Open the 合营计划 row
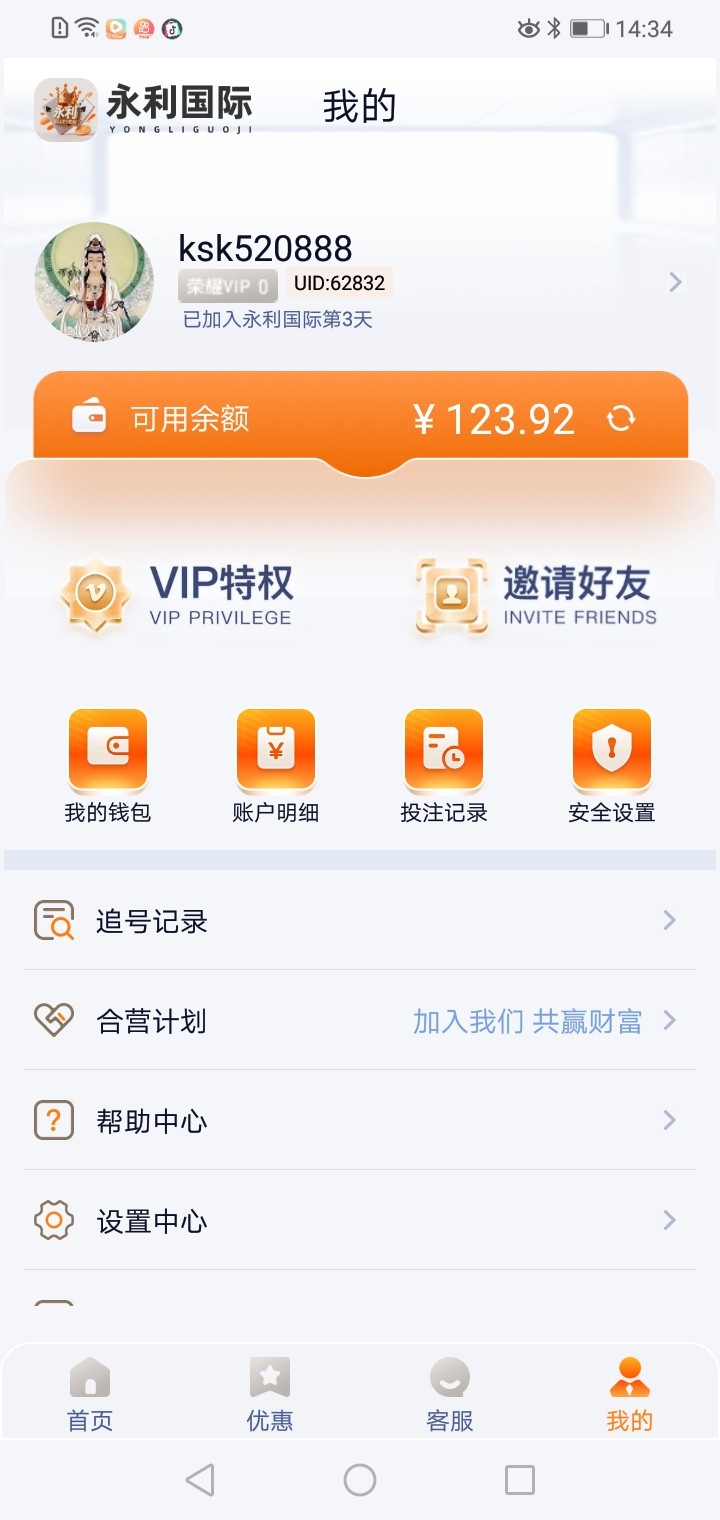This screenshot has height=1520, width=720. click(x=360, y=1021)
